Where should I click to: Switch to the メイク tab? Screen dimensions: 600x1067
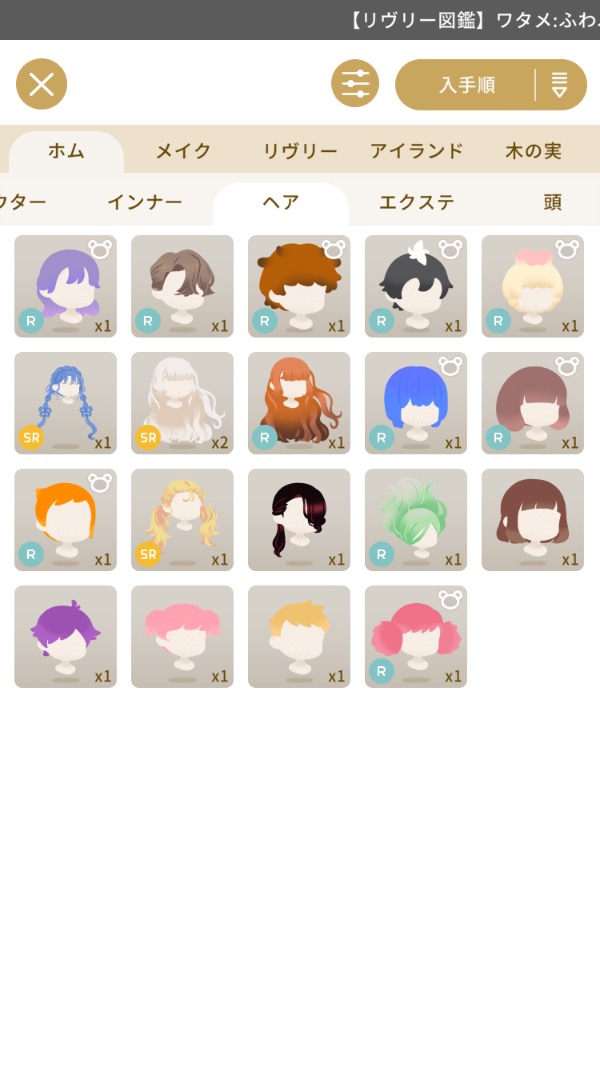[183, 152]
